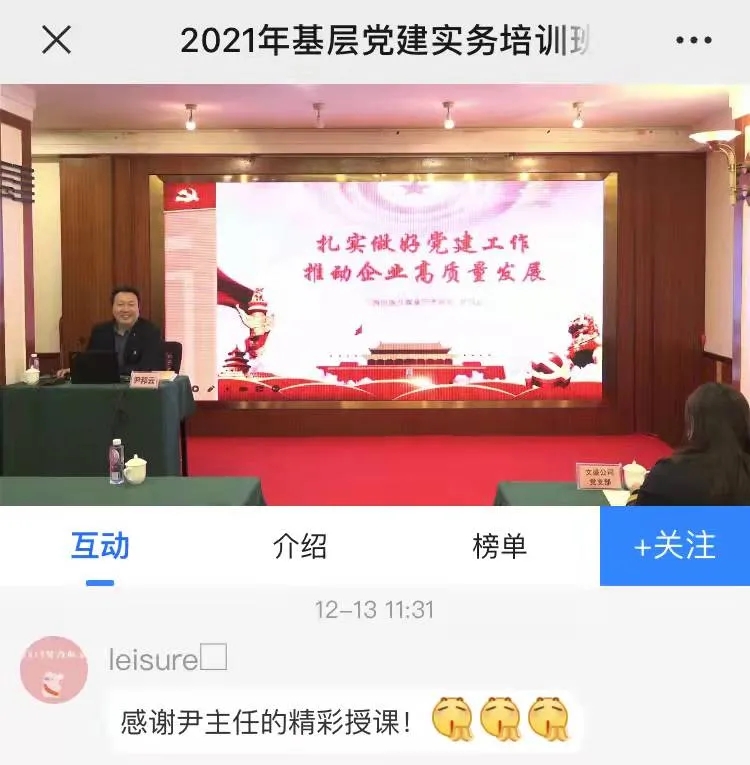Switch to the 介绍 tab
The image size is (750, 765).
point(300,546)
